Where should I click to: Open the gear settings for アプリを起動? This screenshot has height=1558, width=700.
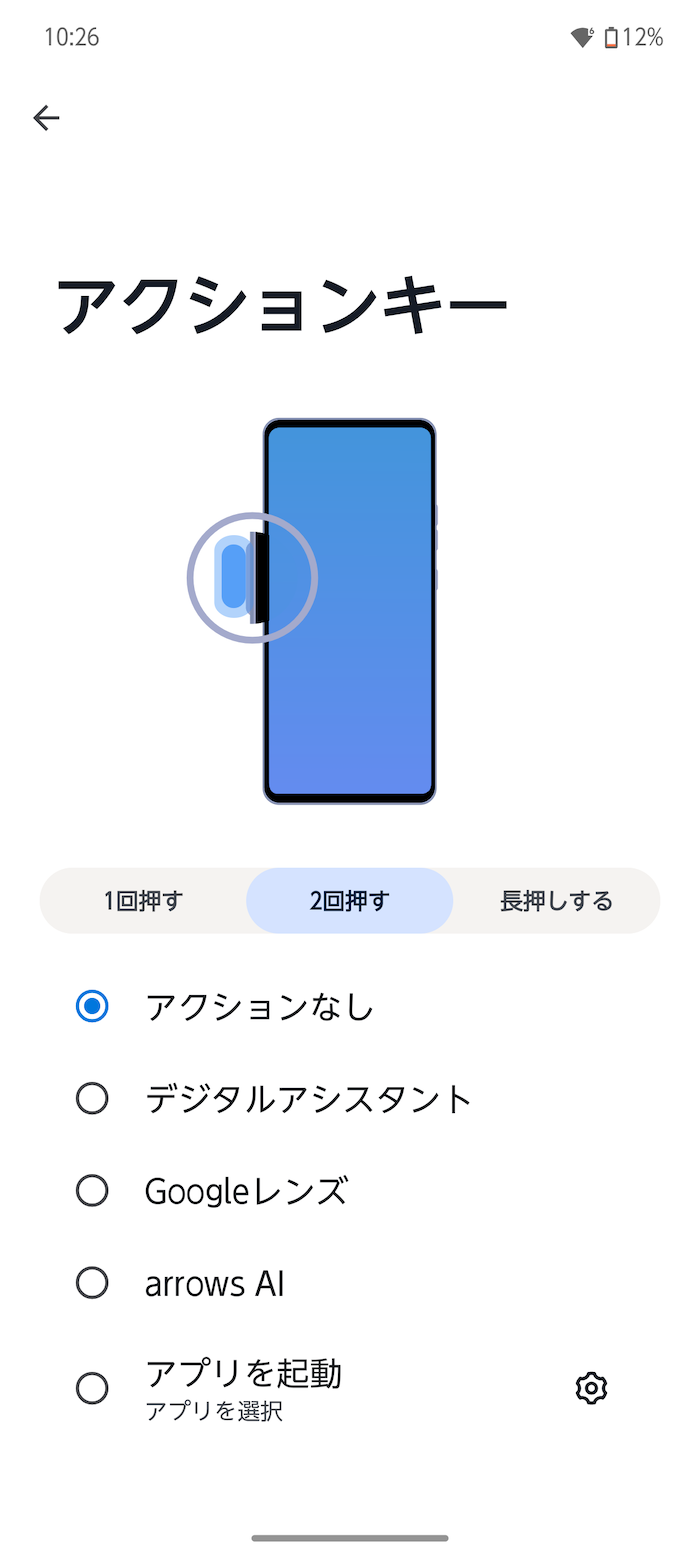[x=592, y=1388]
